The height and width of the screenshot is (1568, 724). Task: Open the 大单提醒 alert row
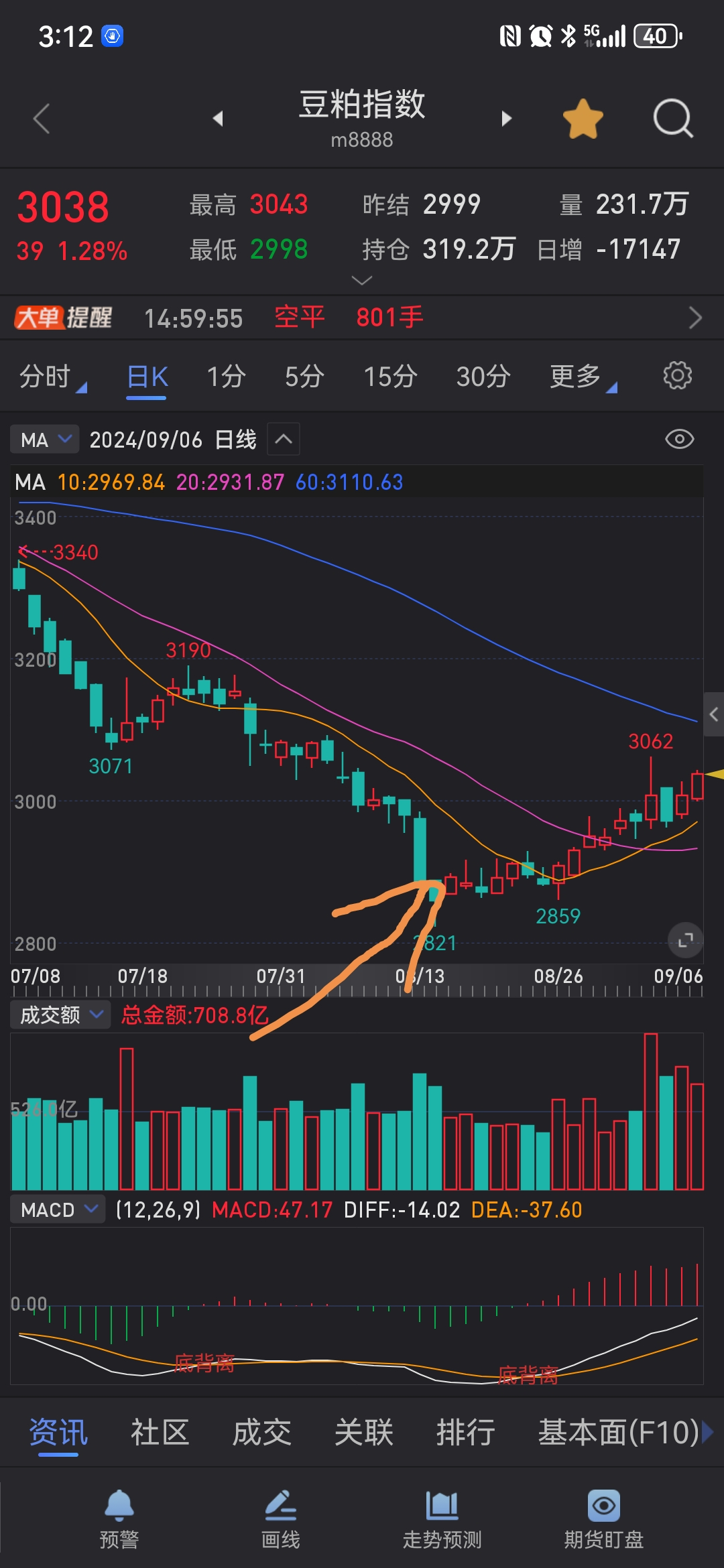tap(362, 317)
